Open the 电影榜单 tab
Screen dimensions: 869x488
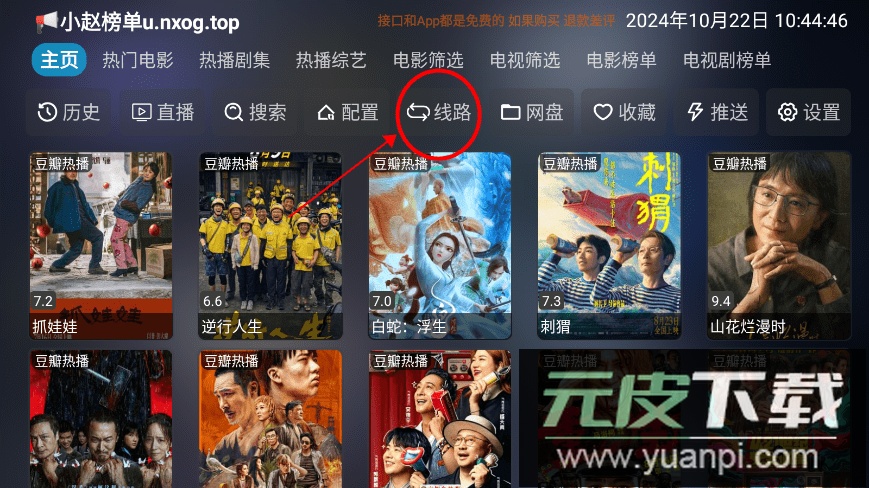621,60
